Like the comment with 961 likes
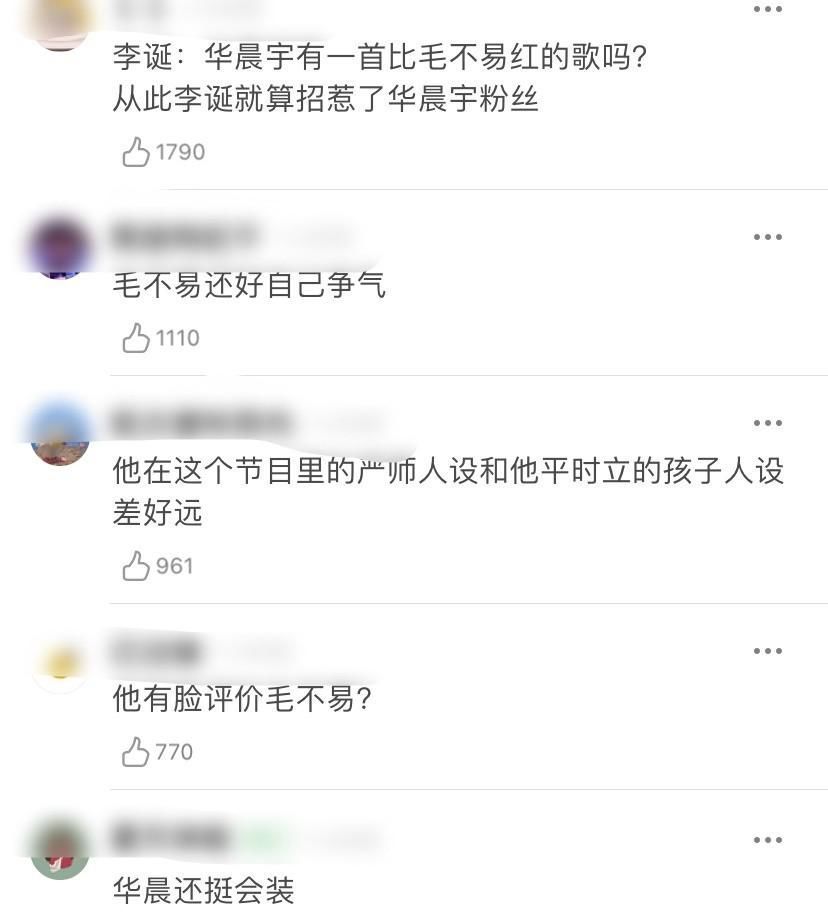The height and width of the screenshot is (923, 828). click(x=136, y=567)
